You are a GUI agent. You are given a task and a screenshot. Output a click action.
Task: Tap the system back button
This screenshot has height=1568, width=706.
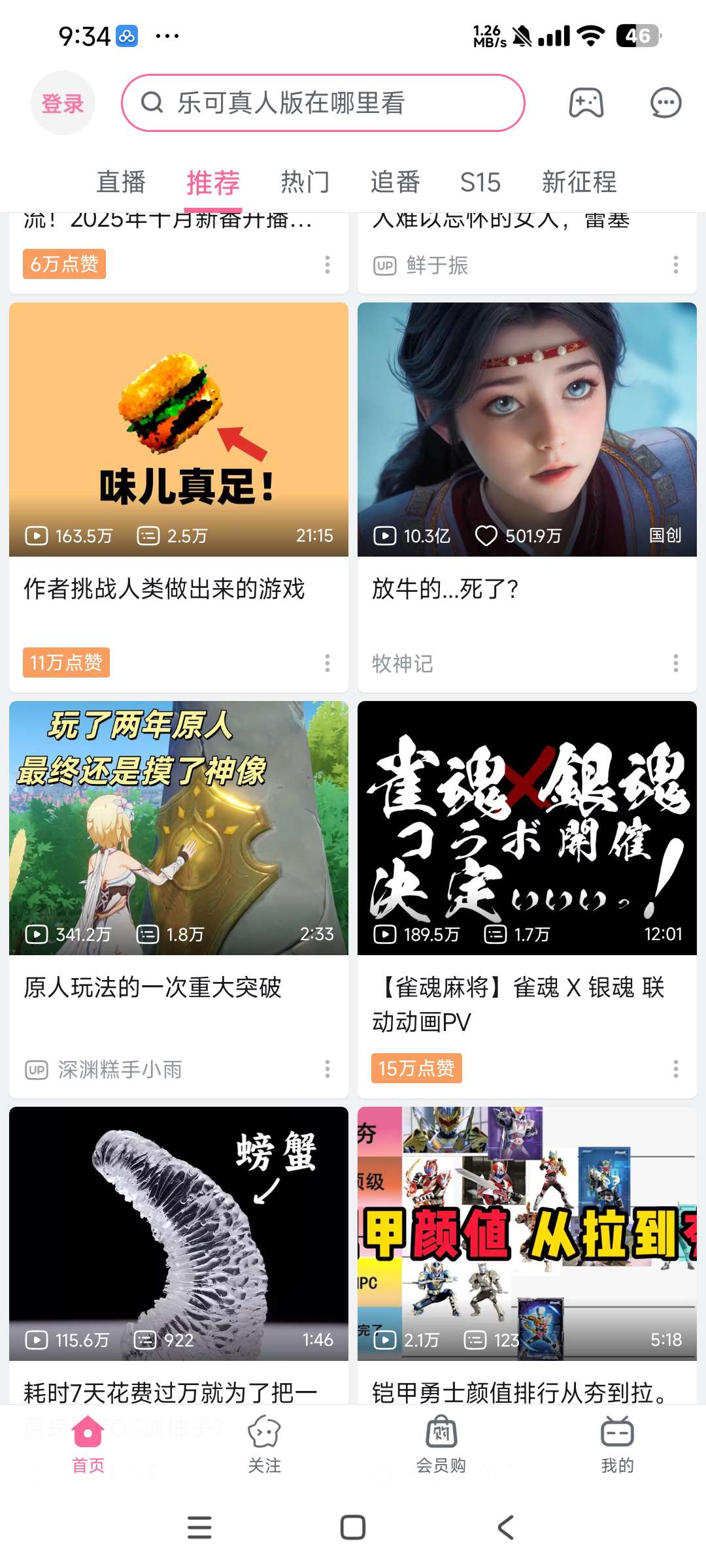tap(506, 1527)
